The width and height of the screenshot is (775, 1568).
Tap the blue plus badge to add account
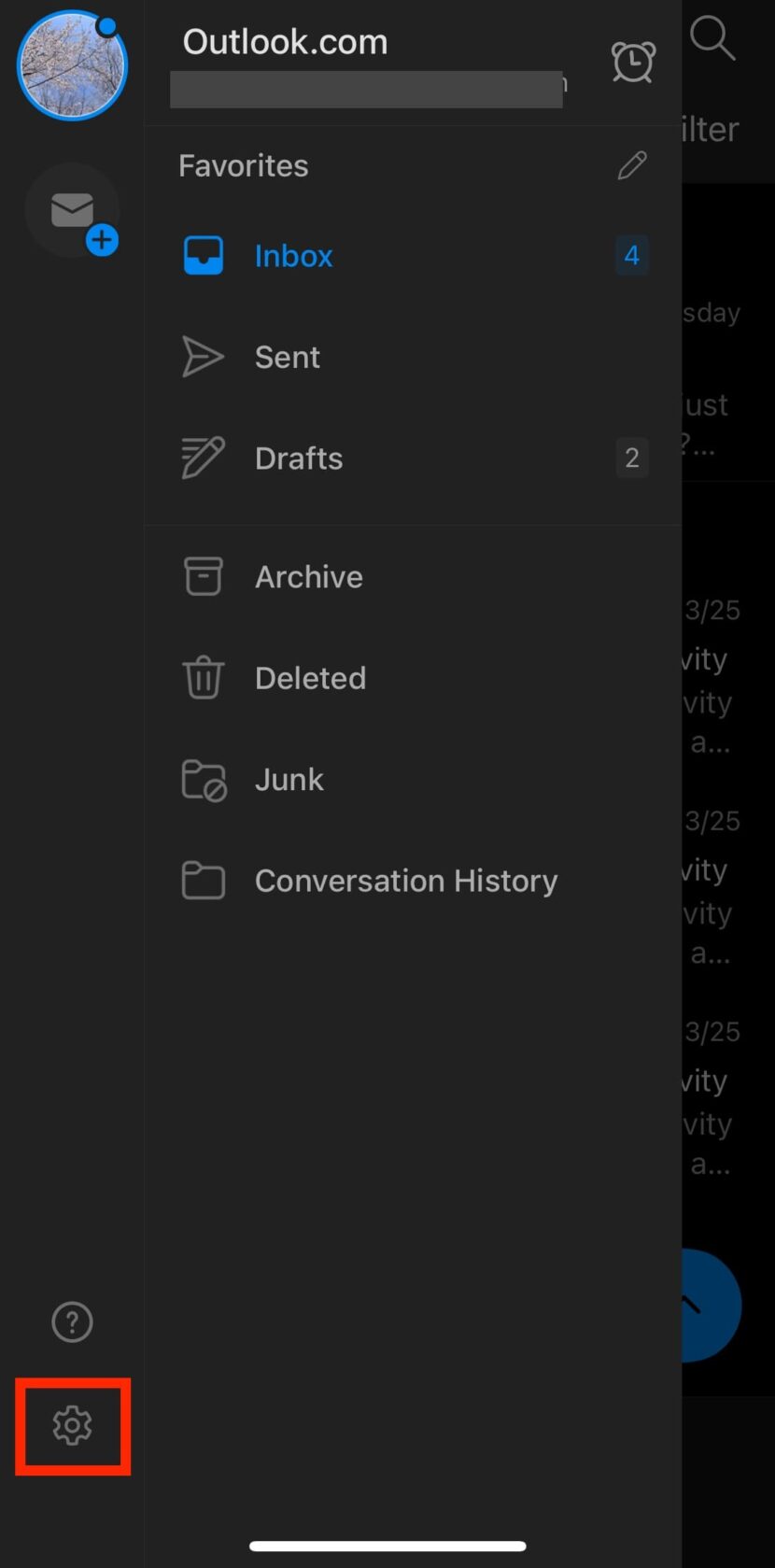tap(103, 240)
